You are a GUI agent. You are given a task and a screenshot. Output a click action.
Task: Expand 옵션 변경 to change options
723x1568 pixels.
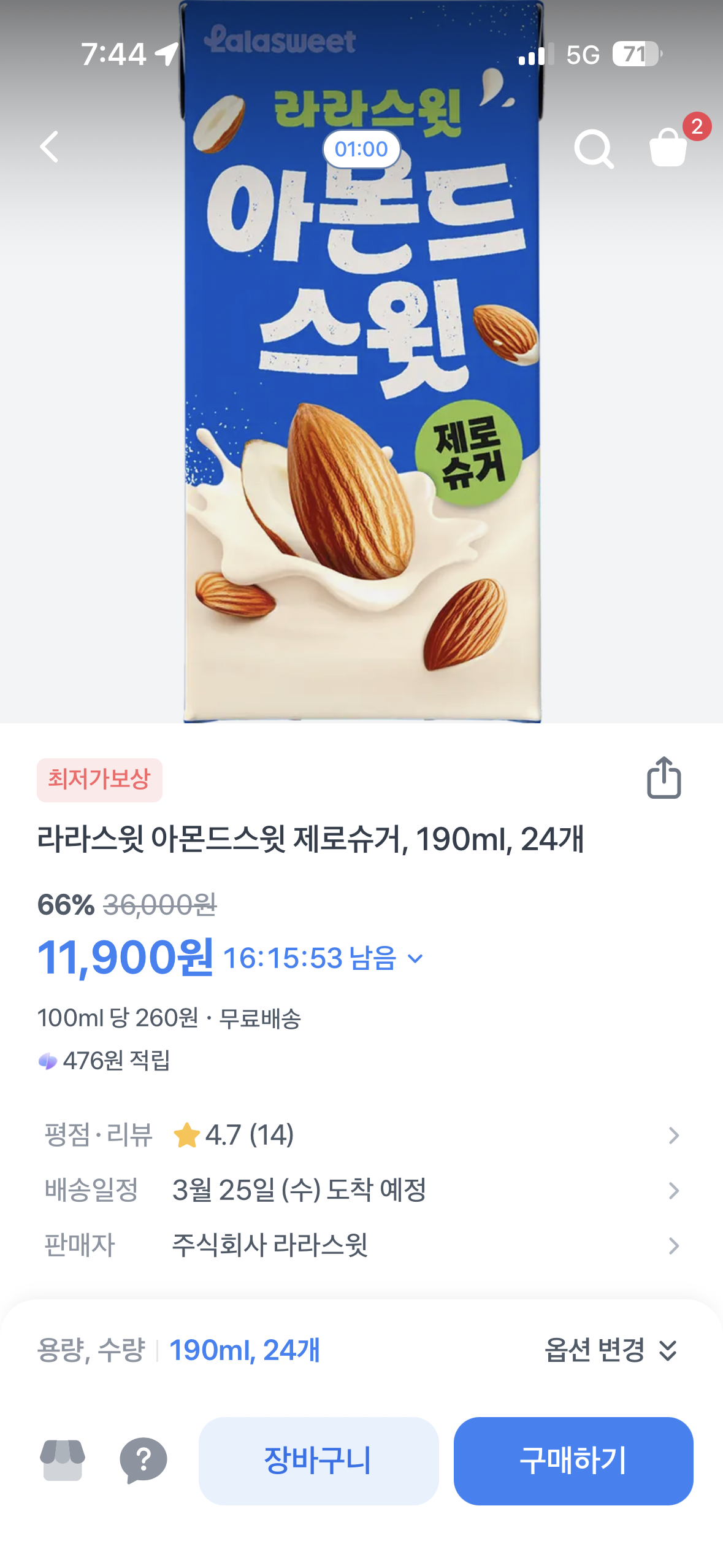point(611,1350)
